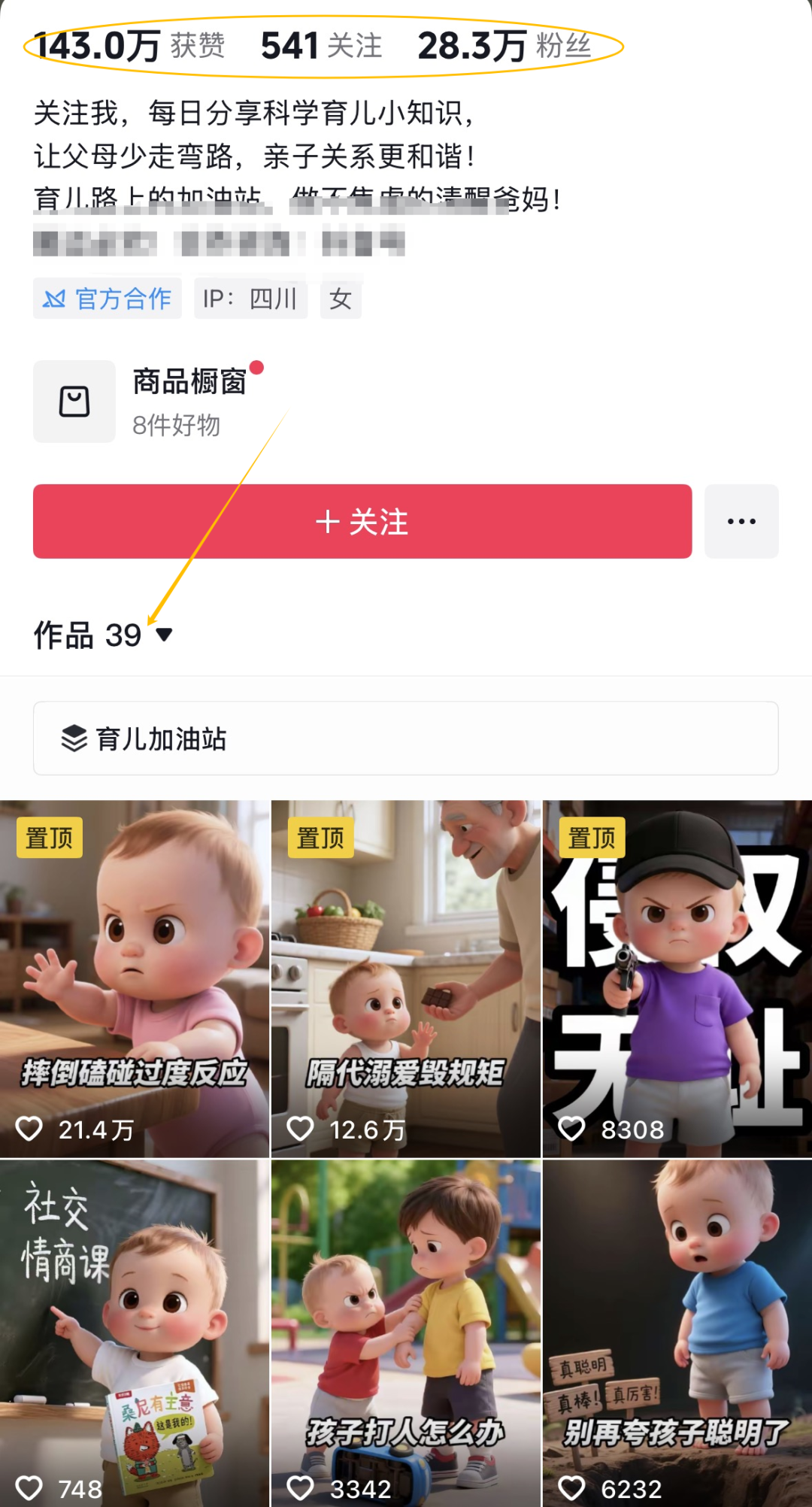The height and width of the screenshot is (1507, 812).
Task: Follow this account with the 关注 button
Action: pyautogui.click(x=362, y=521)
